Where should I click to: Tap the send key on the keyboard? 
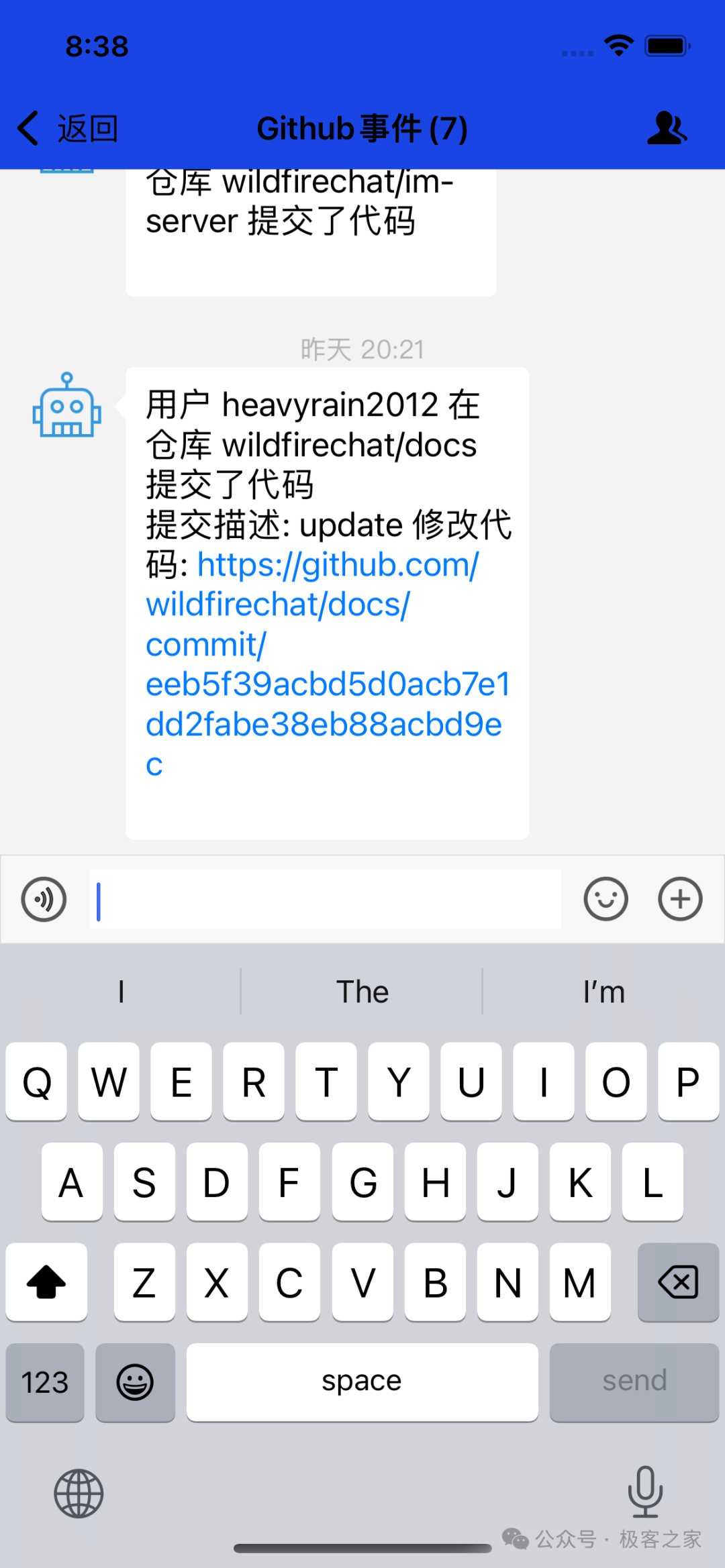pos(634,1382)
